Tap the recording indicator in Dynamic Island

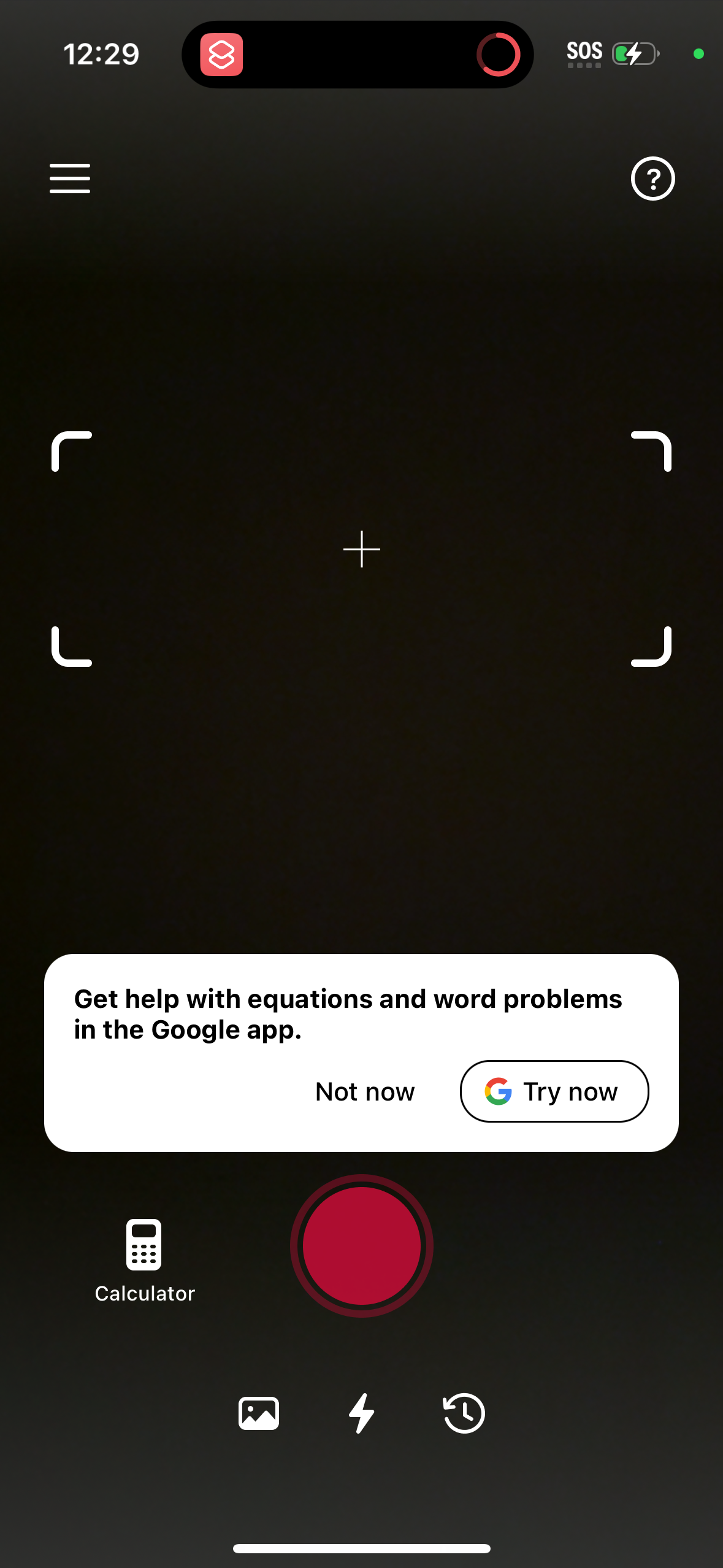tap(498, 55)
